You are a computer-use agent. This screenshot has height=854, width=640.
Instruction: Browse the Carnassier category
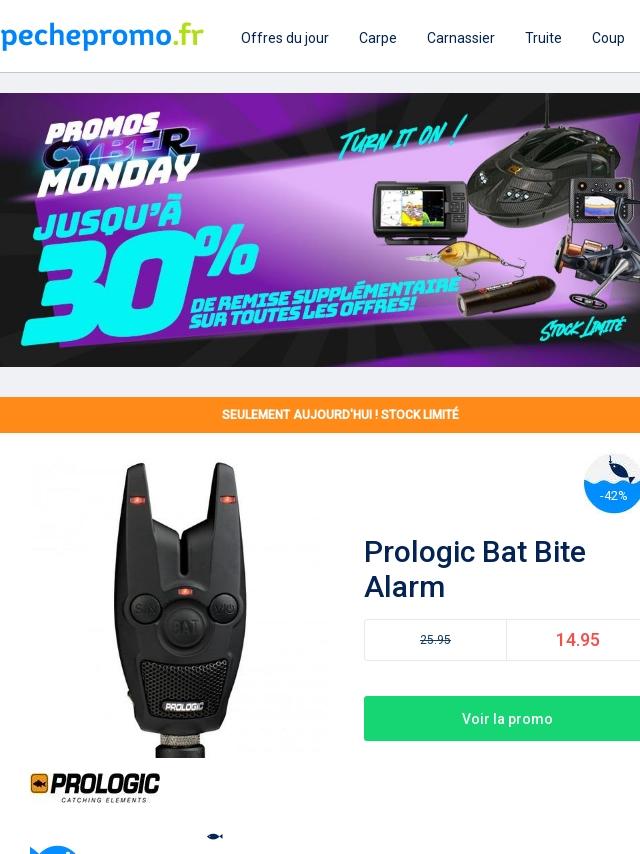click(x=460, y=38)
